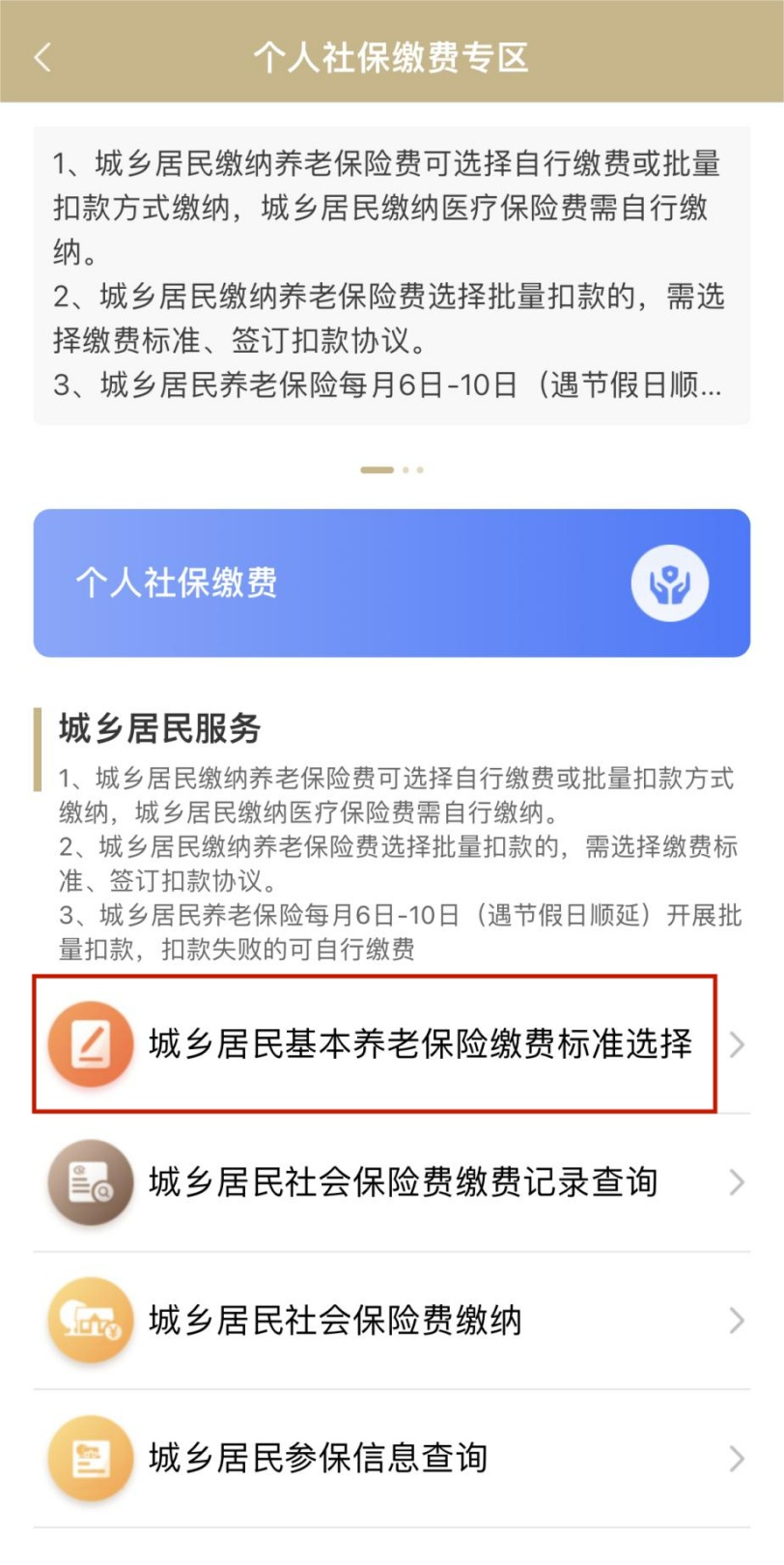Open 城乡居民社会保险费缴费记录查询
The image size is (784, 1565).
391,1181
